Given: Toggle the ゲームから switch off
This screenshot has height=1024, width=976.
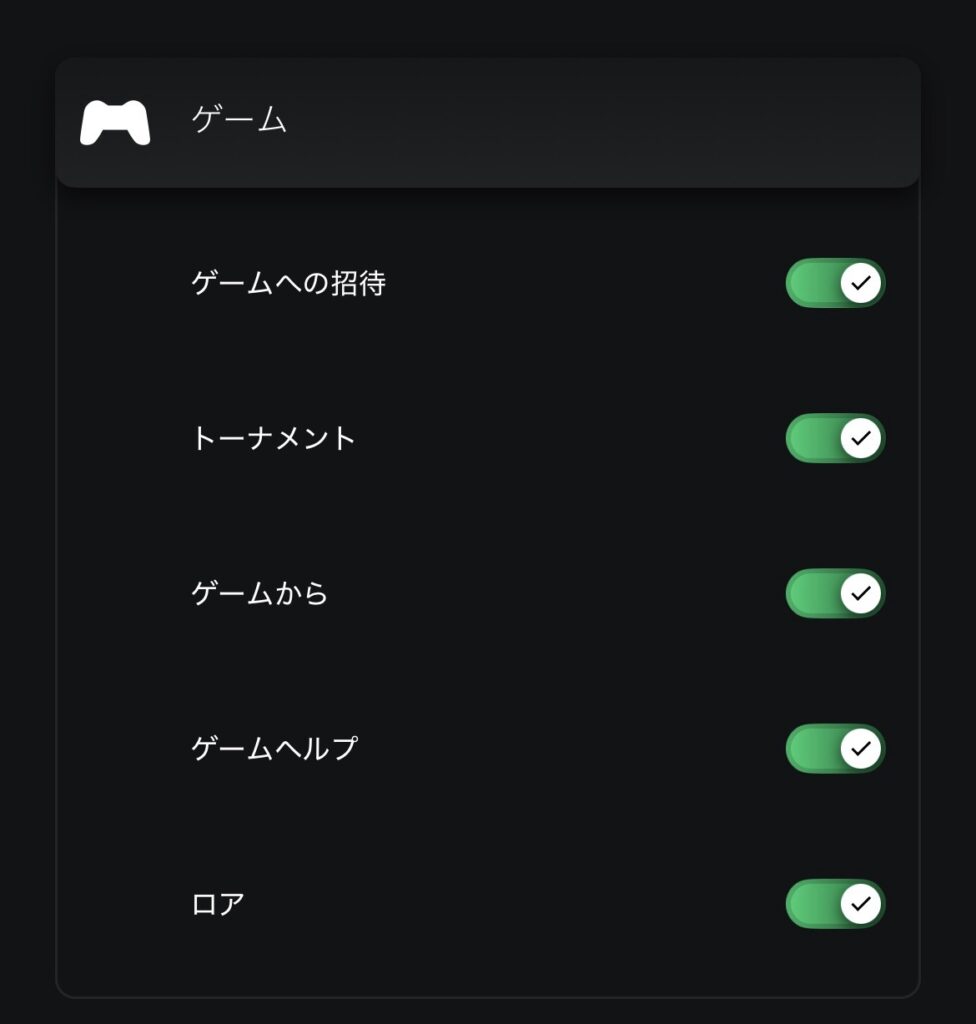Looking at the screenshot, I should pyautogui.click(x=835, y=593).
